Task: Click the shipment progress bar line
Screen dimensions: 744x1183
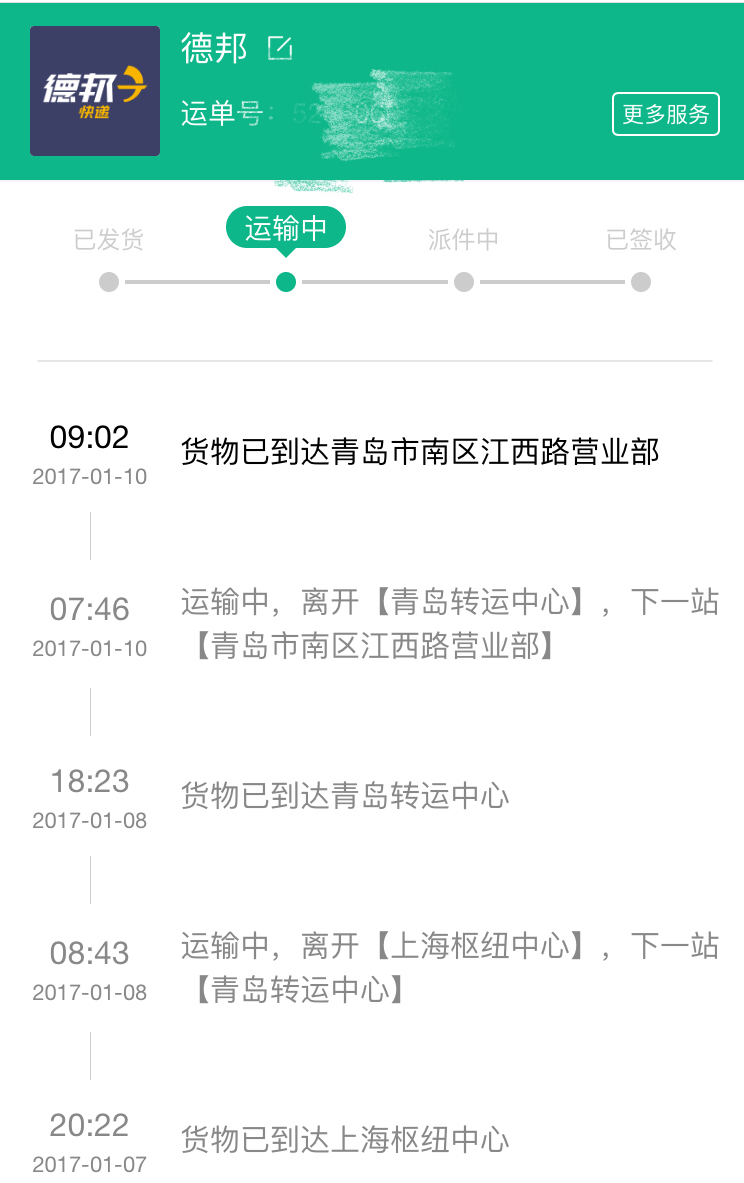Action: click(375, 282)
